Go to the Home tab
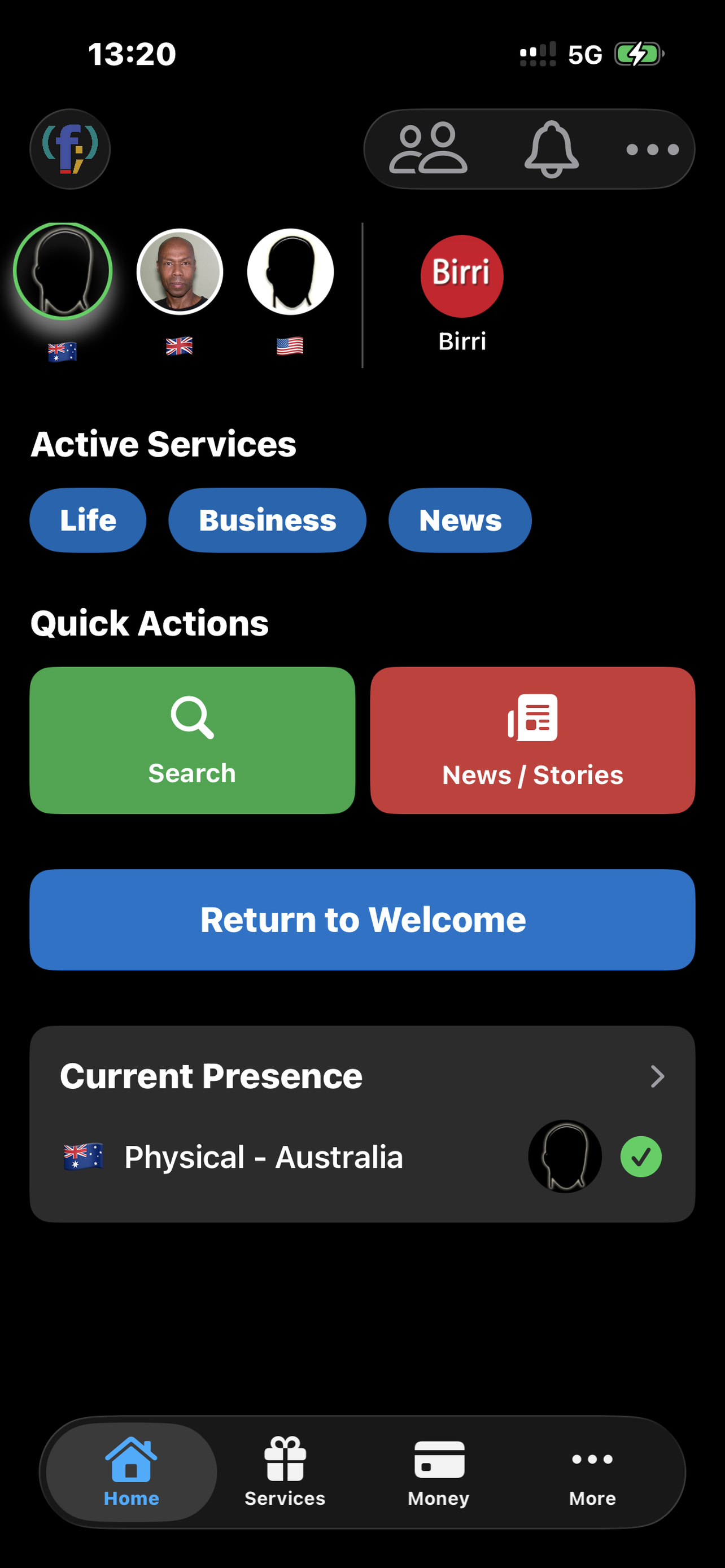Screen dimensions: 725x1568 [132, 1472]
